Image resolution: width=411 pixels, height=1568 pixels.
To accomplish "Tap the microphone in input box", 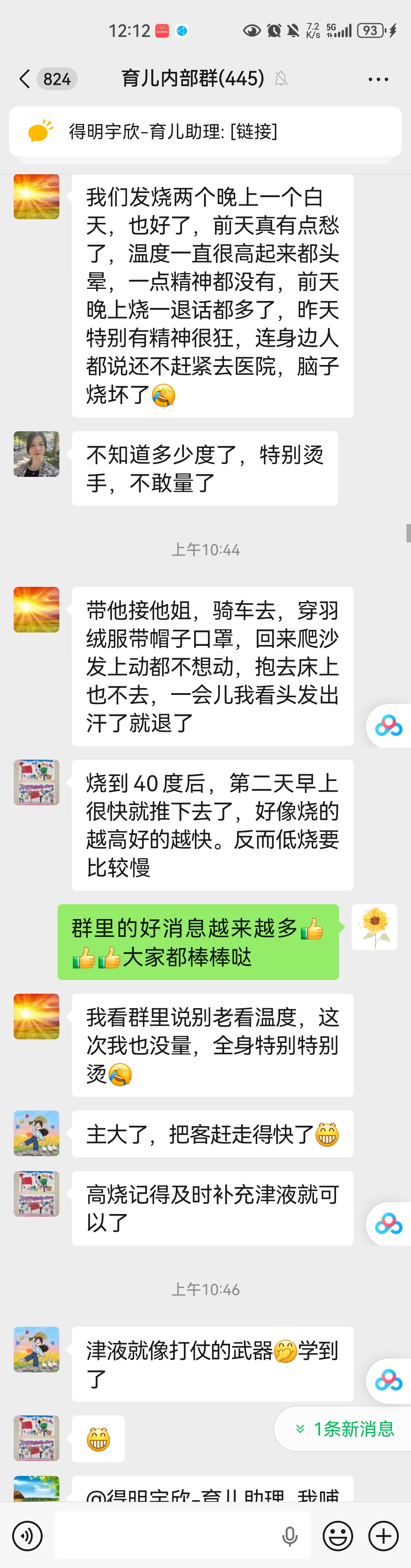I will (290, 1536).
